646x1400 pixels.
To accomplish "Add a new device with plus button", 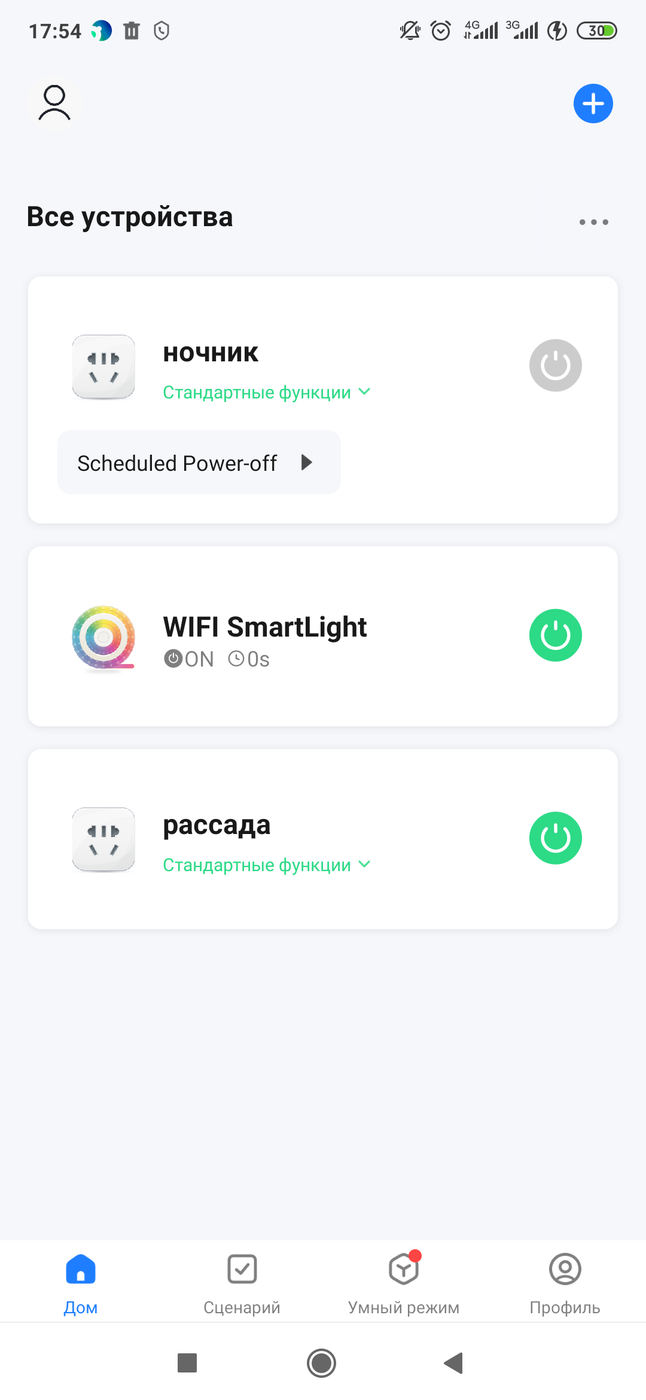I will point(593,104).
